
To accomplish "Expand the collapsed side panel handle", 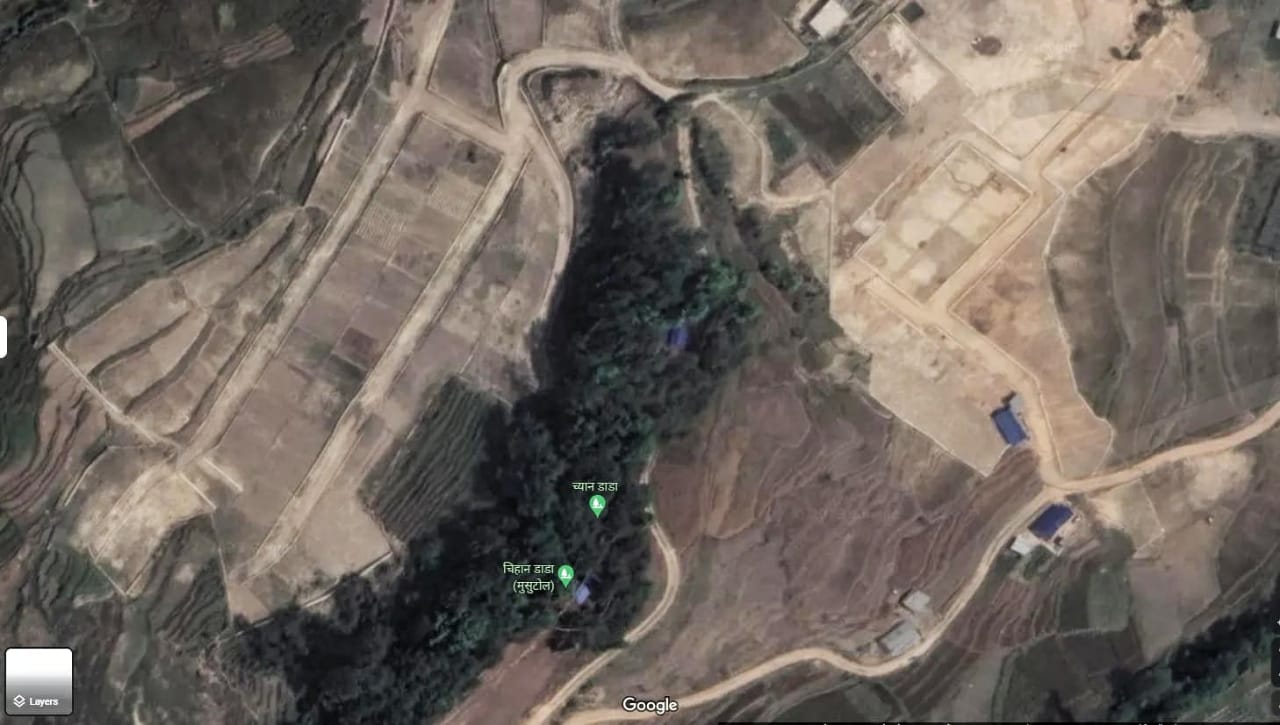I will coord(3,337).
